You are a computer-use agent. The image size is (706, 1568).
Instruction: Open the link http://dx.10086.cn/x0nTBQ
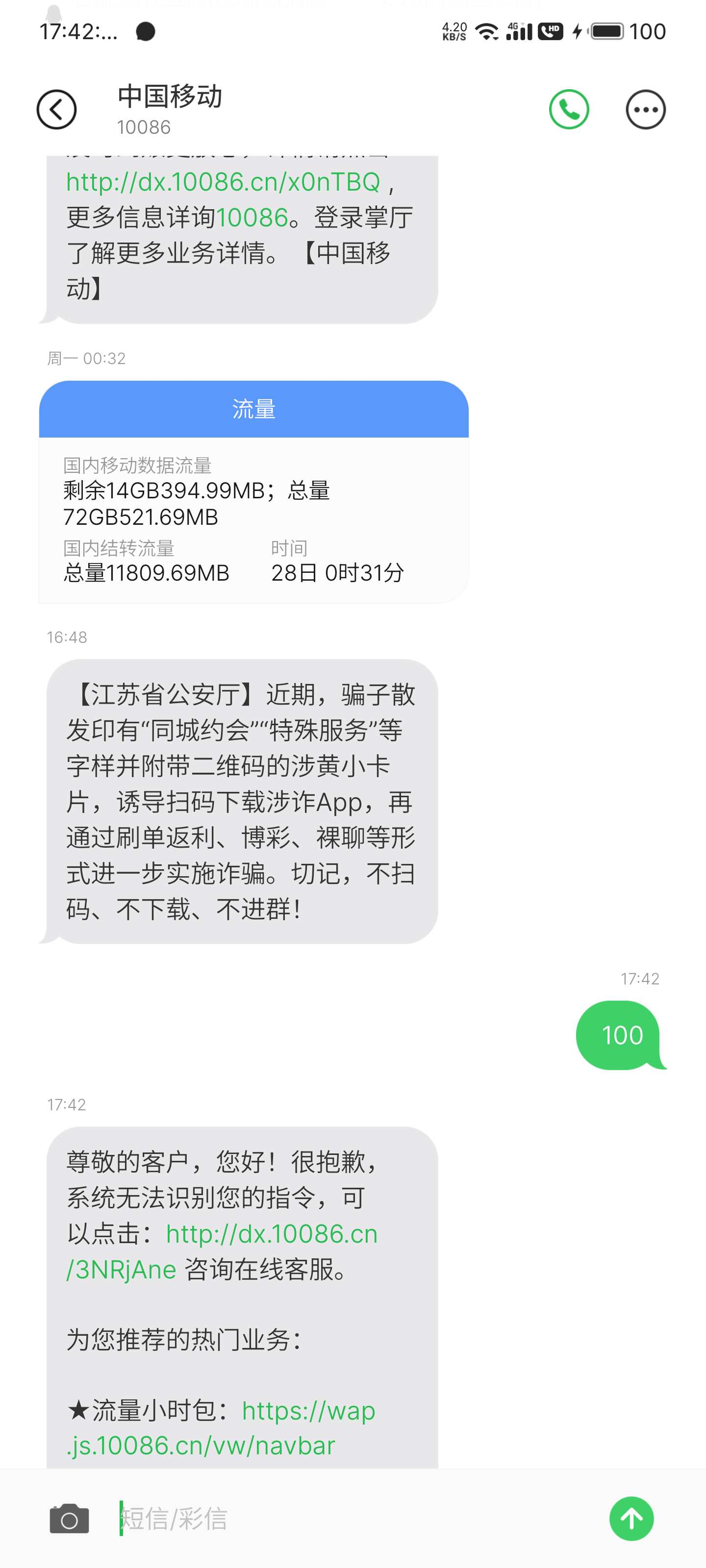221,181
